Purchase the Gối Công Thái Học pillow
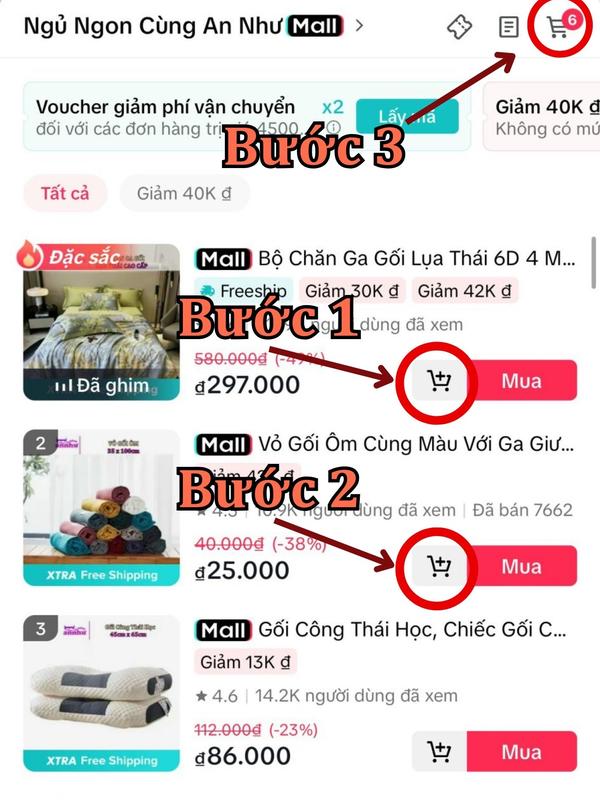The width and height of the screenshot is (600, 800). pos(521,752)
